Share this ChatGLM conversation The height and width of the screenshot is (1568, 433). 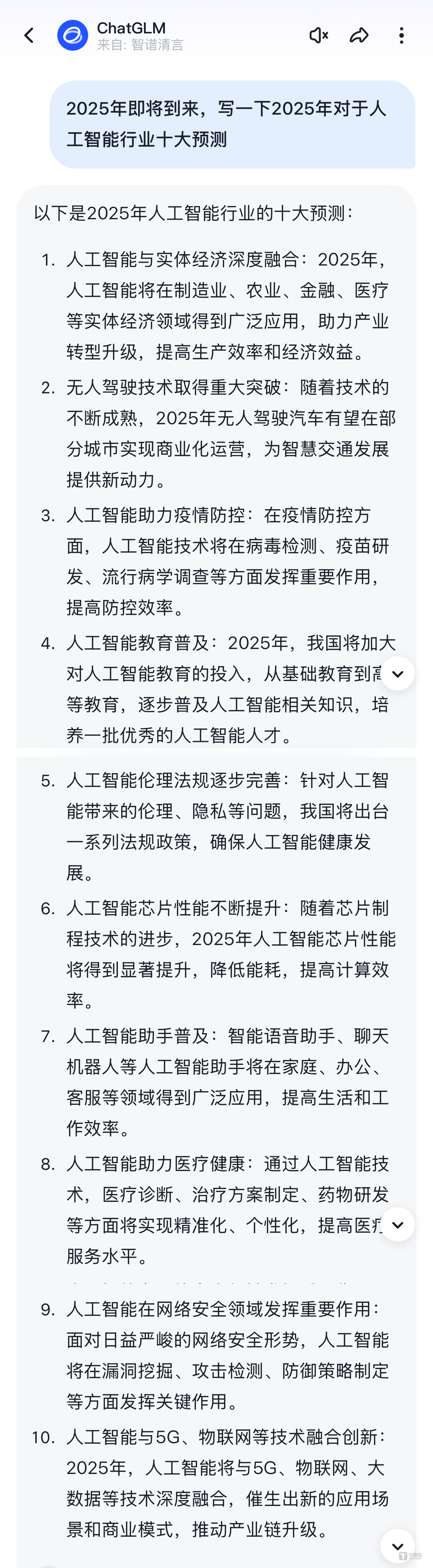(x=359, y=35)
